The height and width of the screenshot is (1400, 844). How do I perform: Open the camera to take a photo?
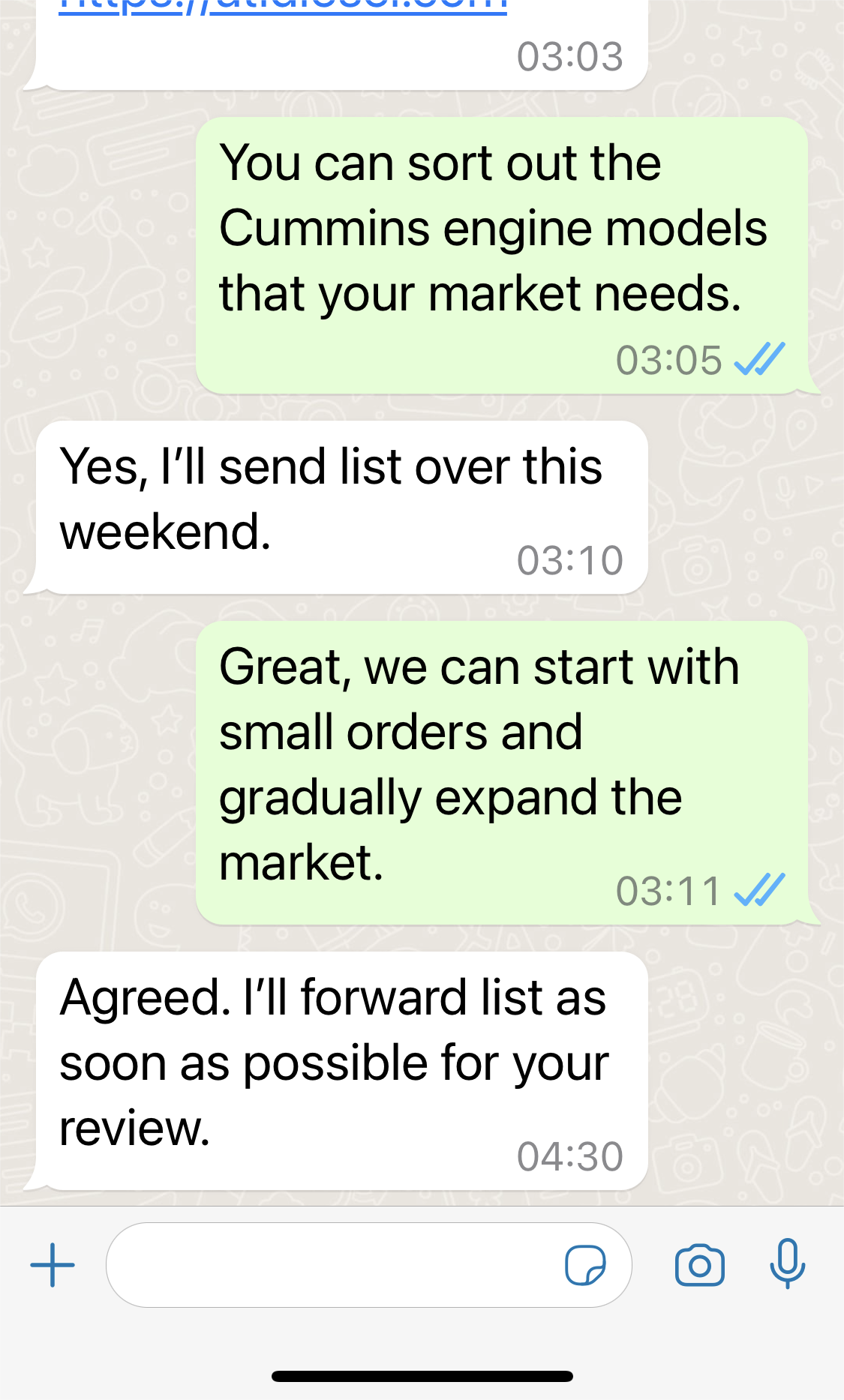[x=699, y=1265]
